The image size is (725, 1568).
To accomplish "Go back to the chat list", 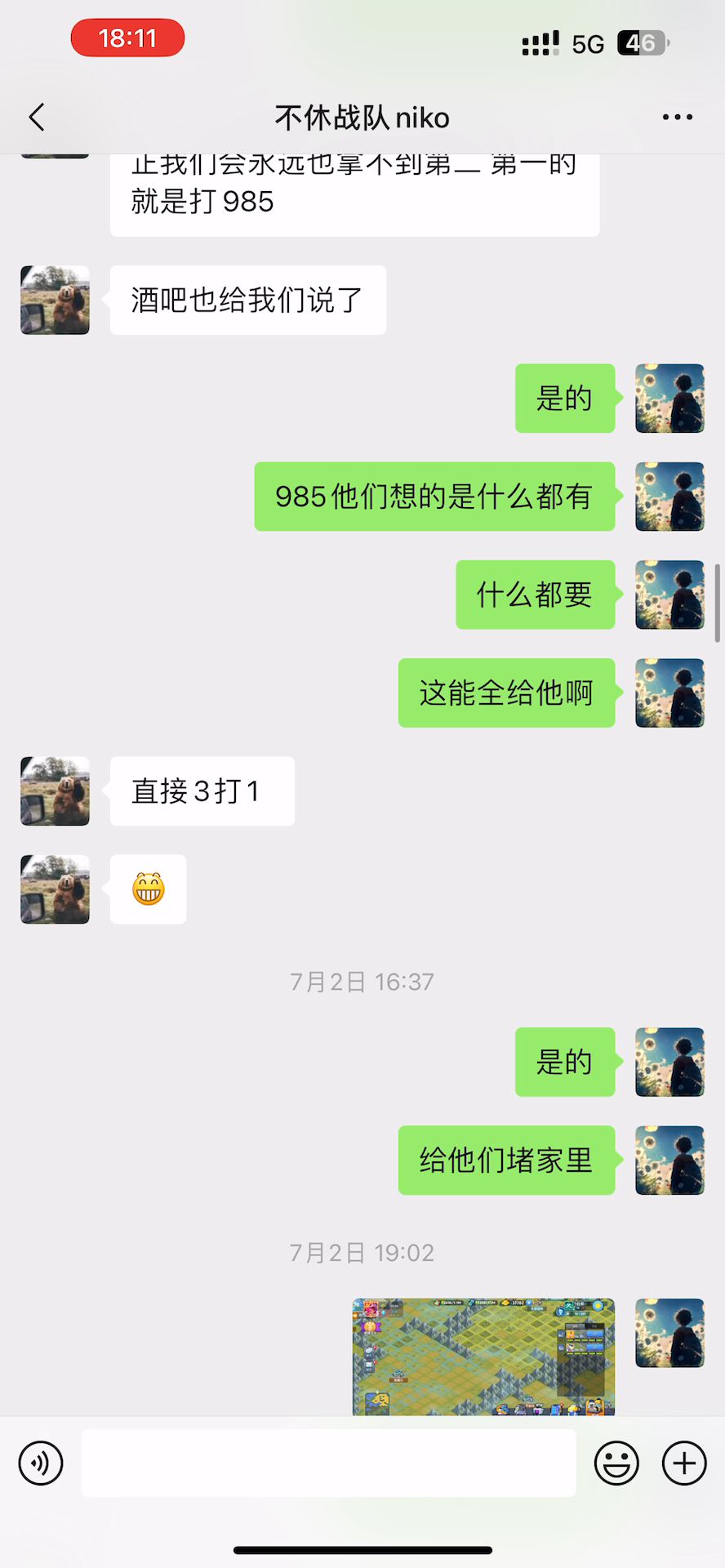I will (37, 118).
